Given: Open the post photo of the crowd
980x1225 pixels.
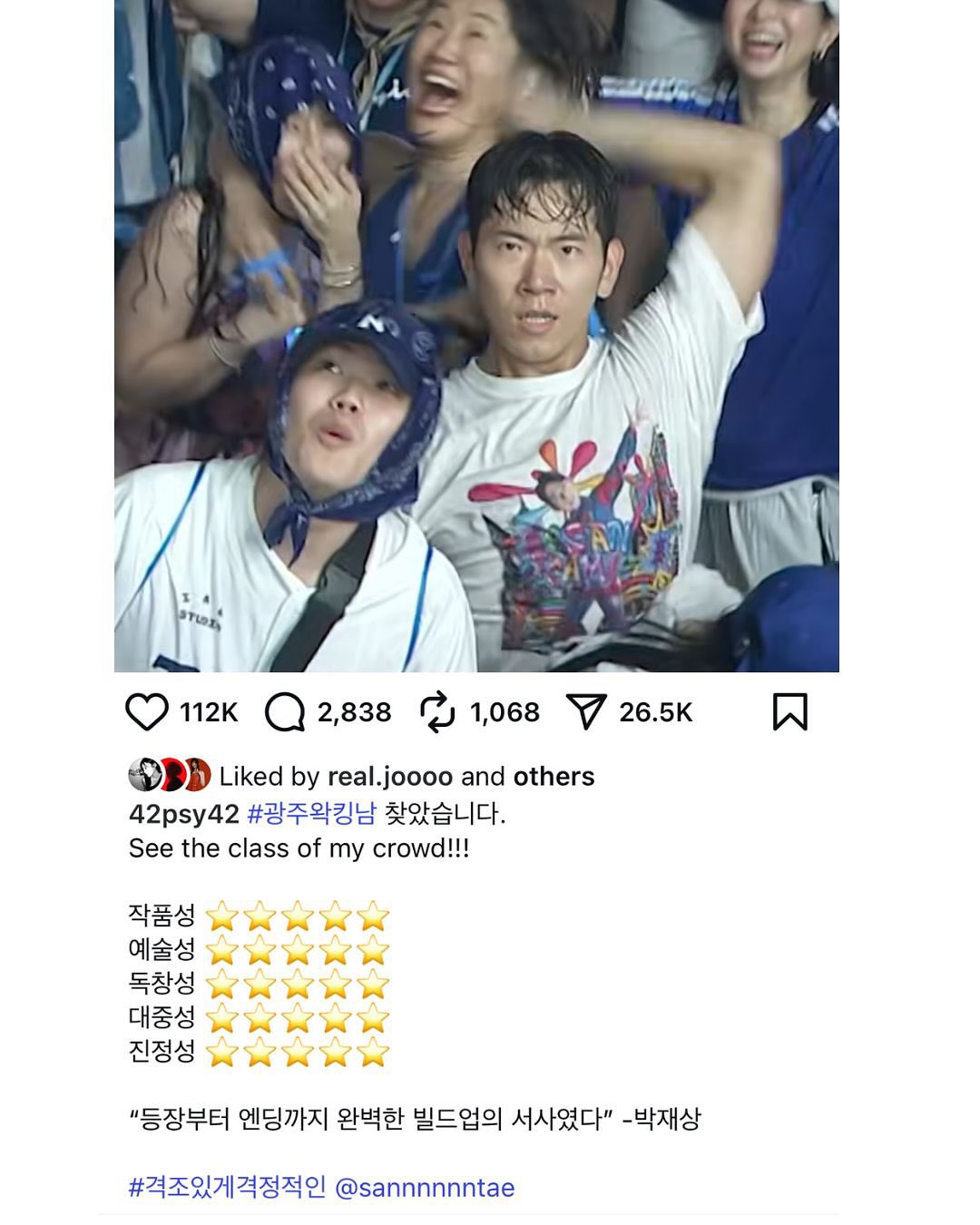Looking at the screenshot, I should coord(476,336).
